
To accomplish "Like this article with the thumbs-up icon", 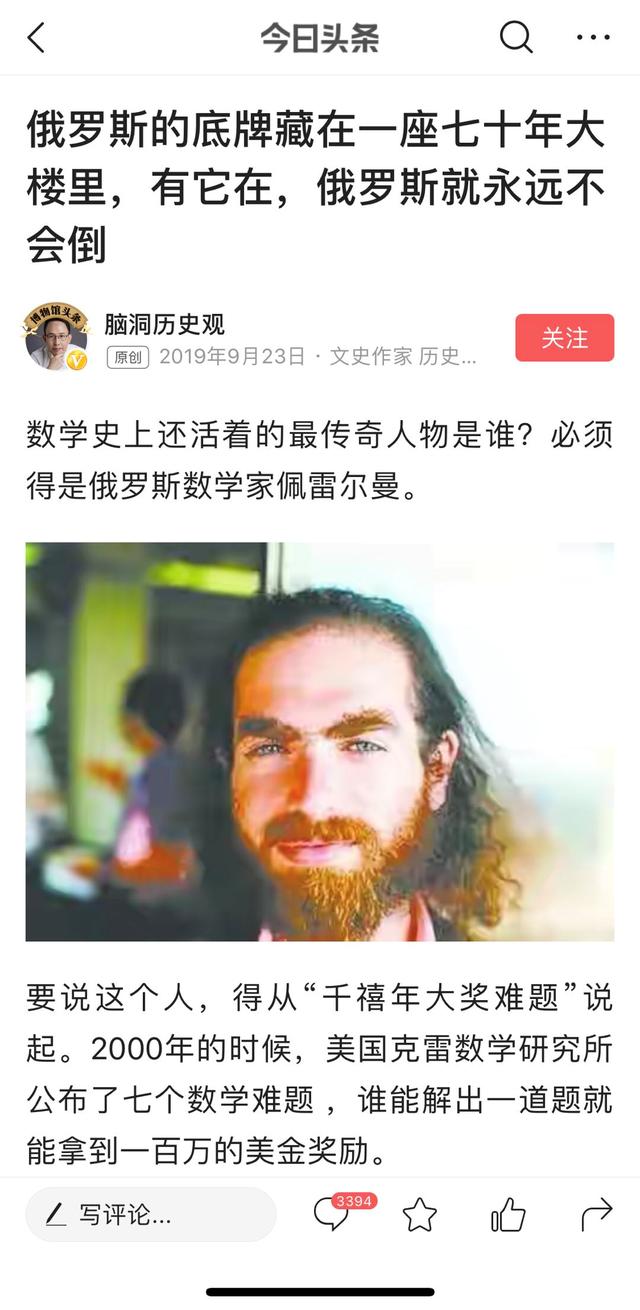I will 508,1215.
